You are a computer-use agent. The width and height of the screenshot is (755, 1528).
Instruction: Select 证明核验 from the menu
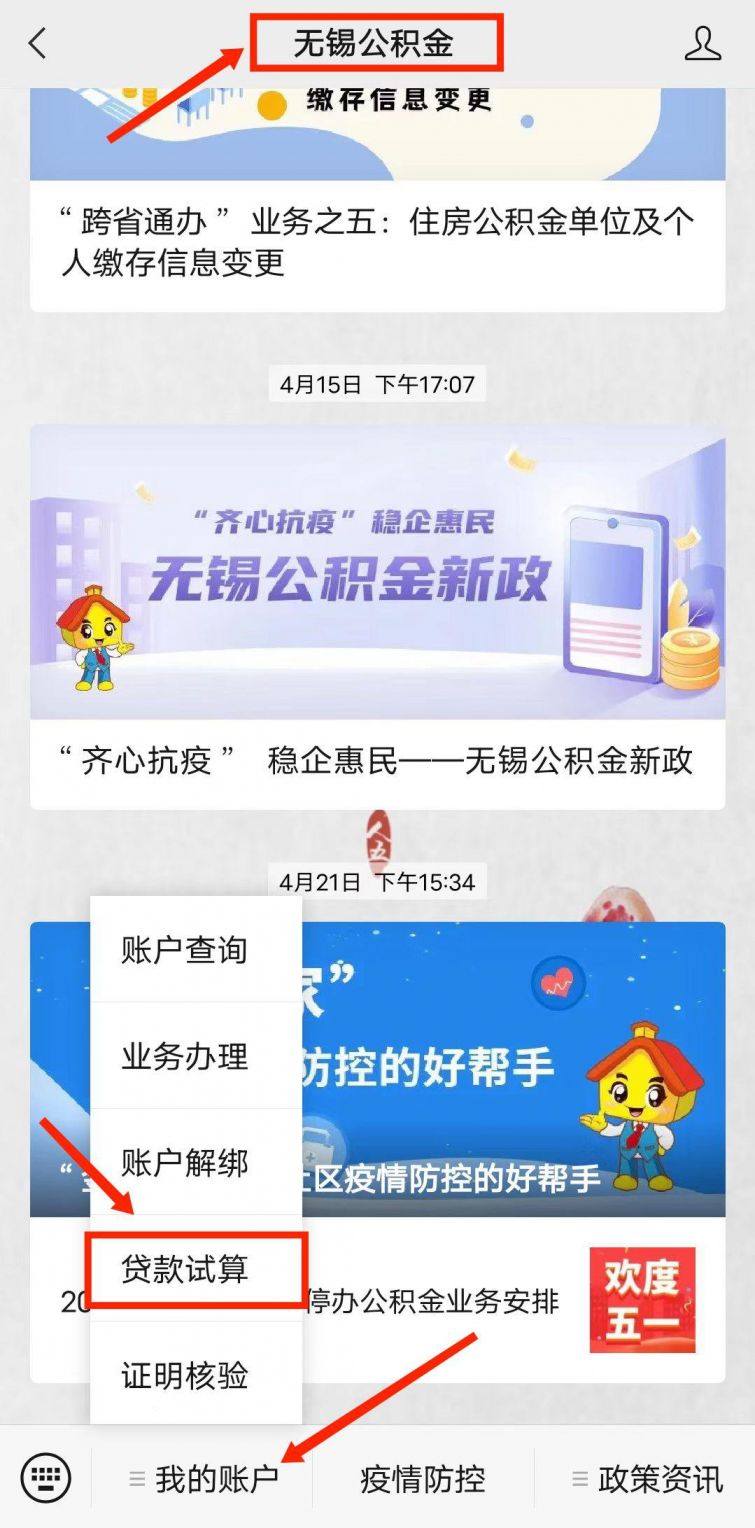pos(196,1376)
